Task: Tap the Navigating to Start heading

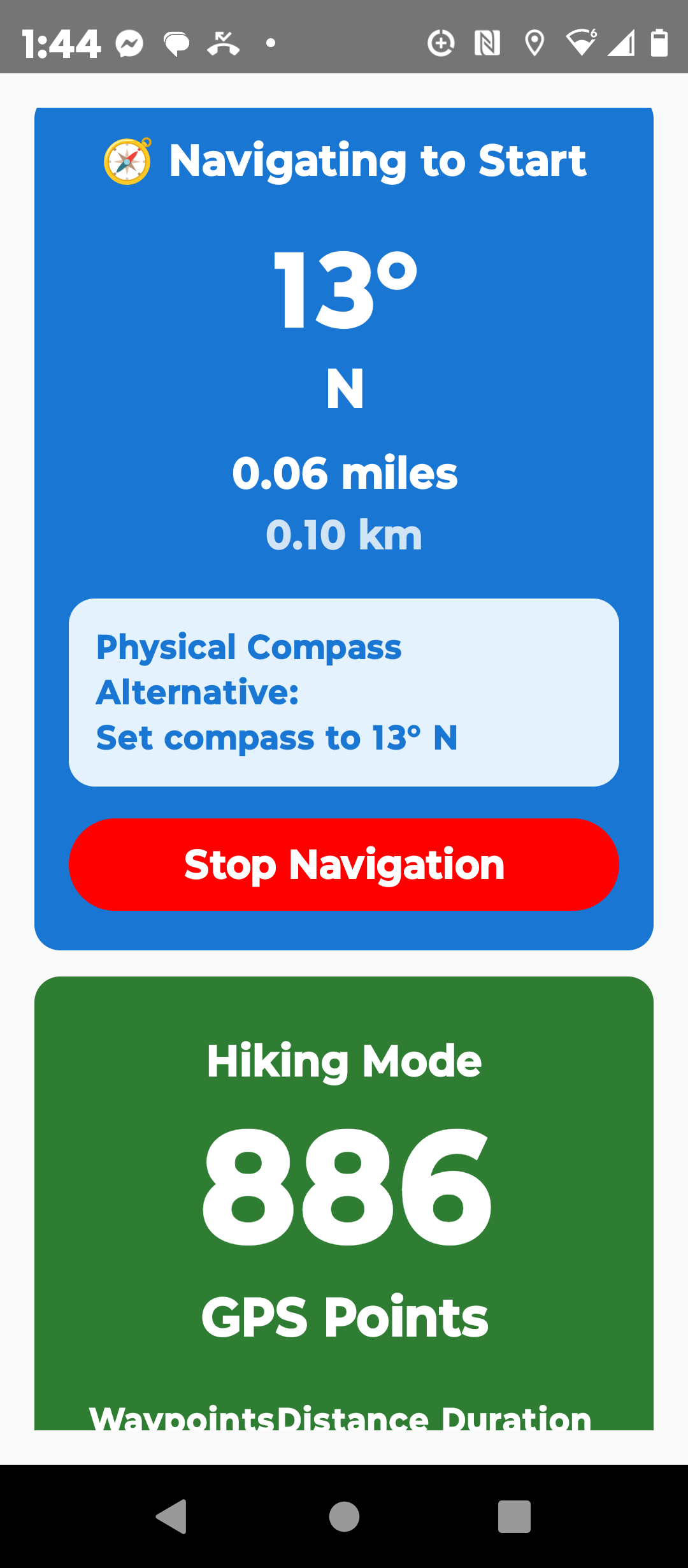Action: coord(378,161)
